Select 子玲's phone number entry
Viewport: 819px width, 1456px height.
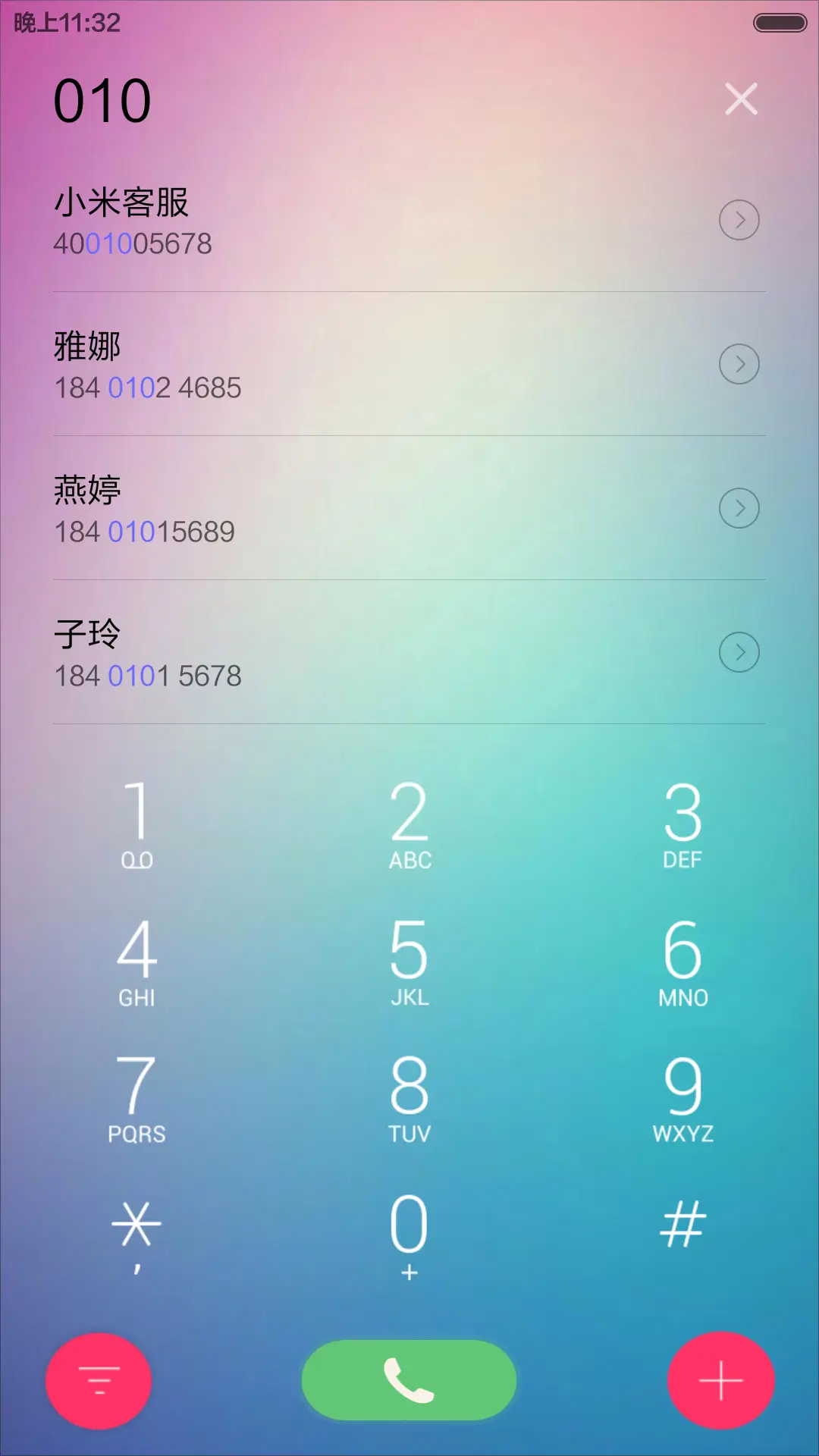[x=149, y=675]
